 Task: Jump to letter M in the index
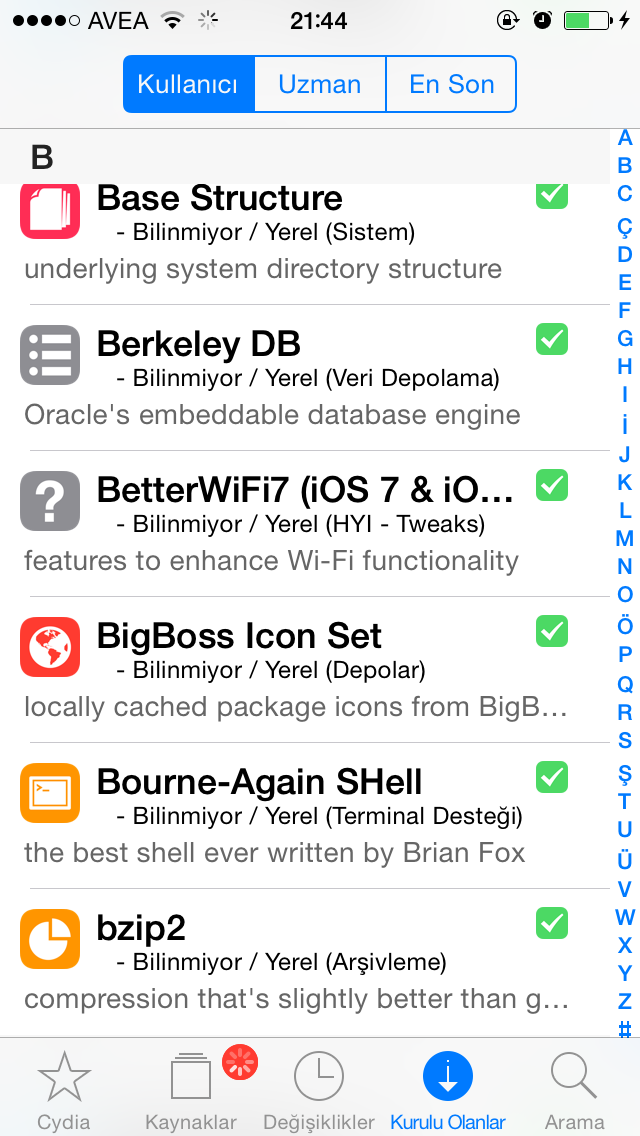pyautogui.click(x=624, y=538)
